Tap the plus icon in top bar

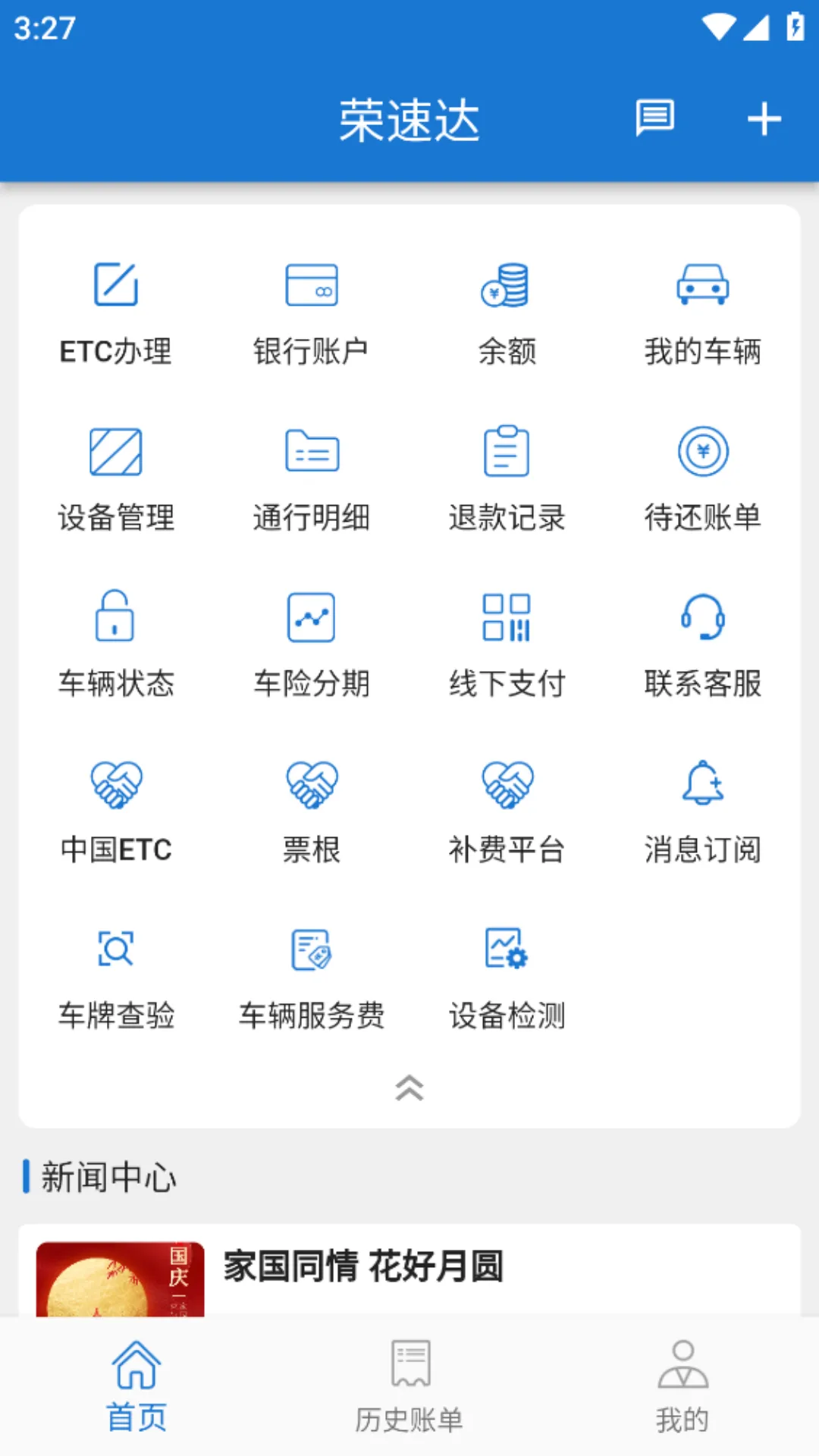tap(763, 118)
